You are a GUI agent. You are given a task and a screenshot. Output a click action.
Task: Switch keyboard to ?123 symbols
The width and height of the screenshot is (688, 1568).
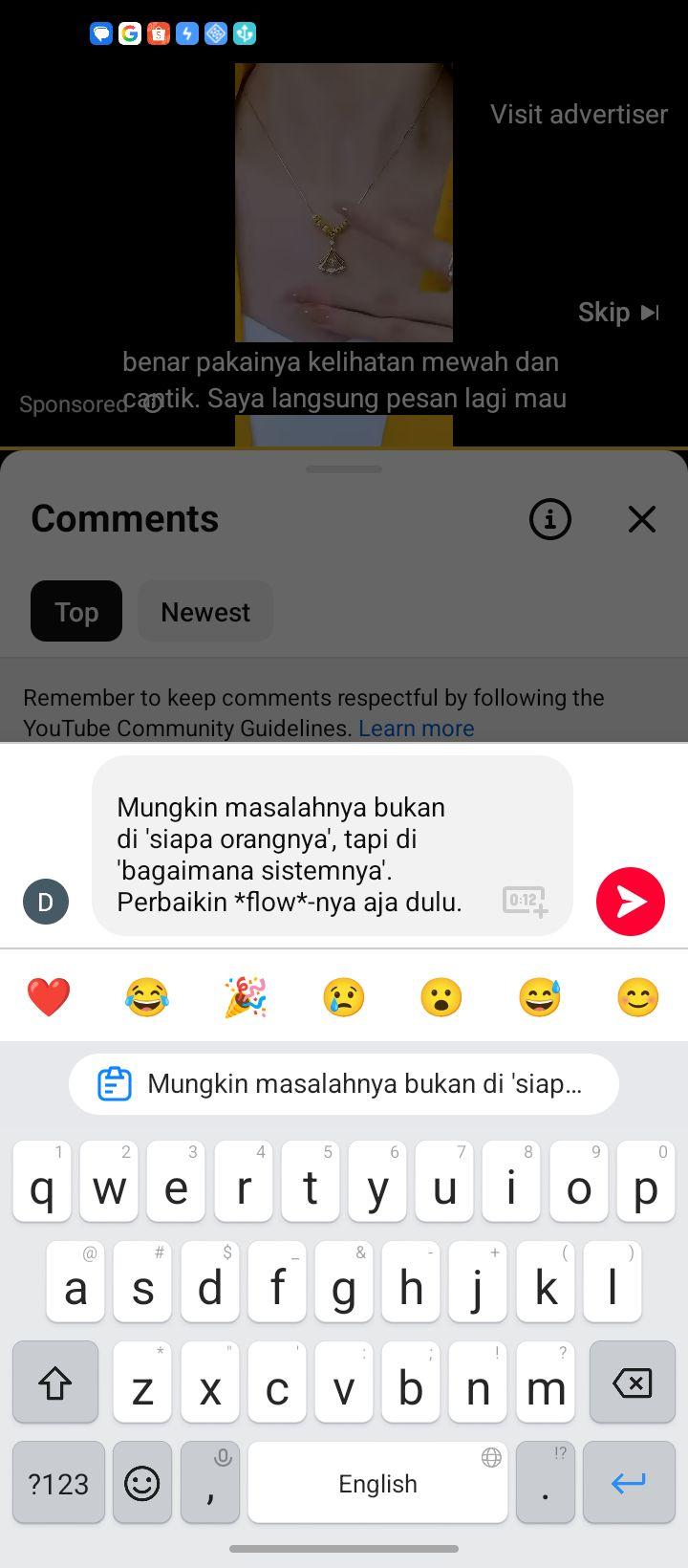[x=58, y=1483]
